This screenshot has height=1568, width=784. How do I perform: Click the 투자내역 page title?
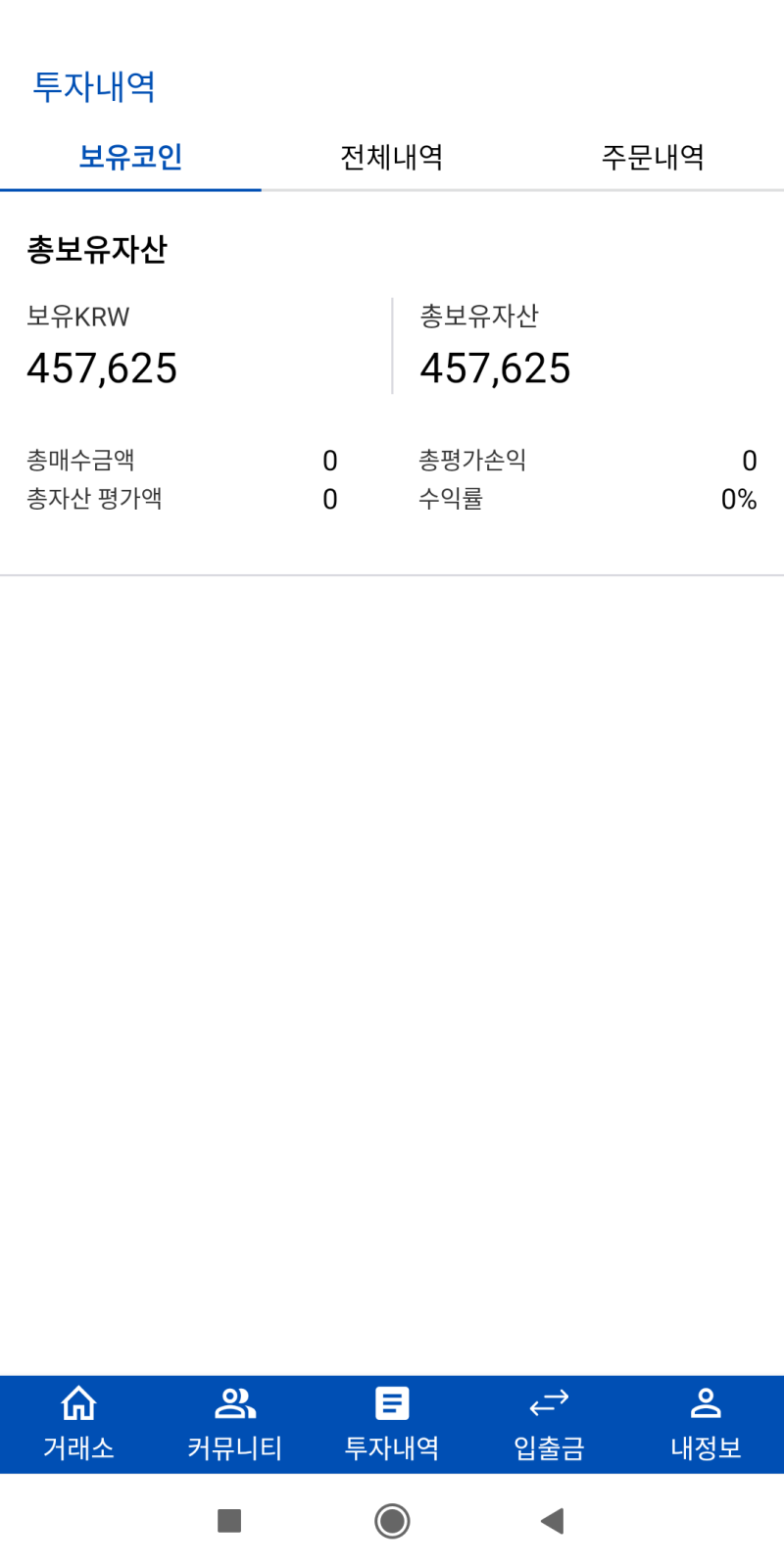(94, 86)
